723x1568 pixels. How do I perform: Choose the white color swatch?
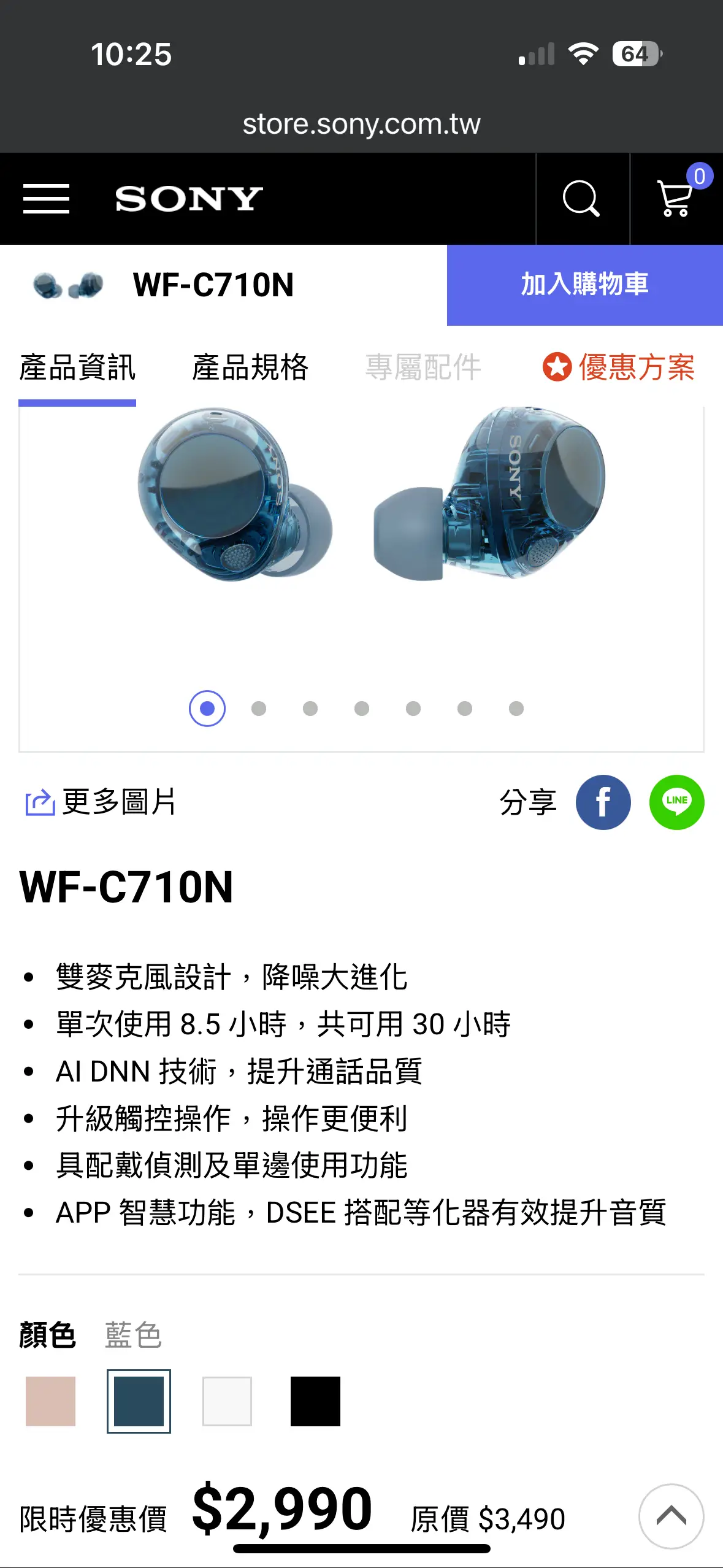coord(227,1401)
